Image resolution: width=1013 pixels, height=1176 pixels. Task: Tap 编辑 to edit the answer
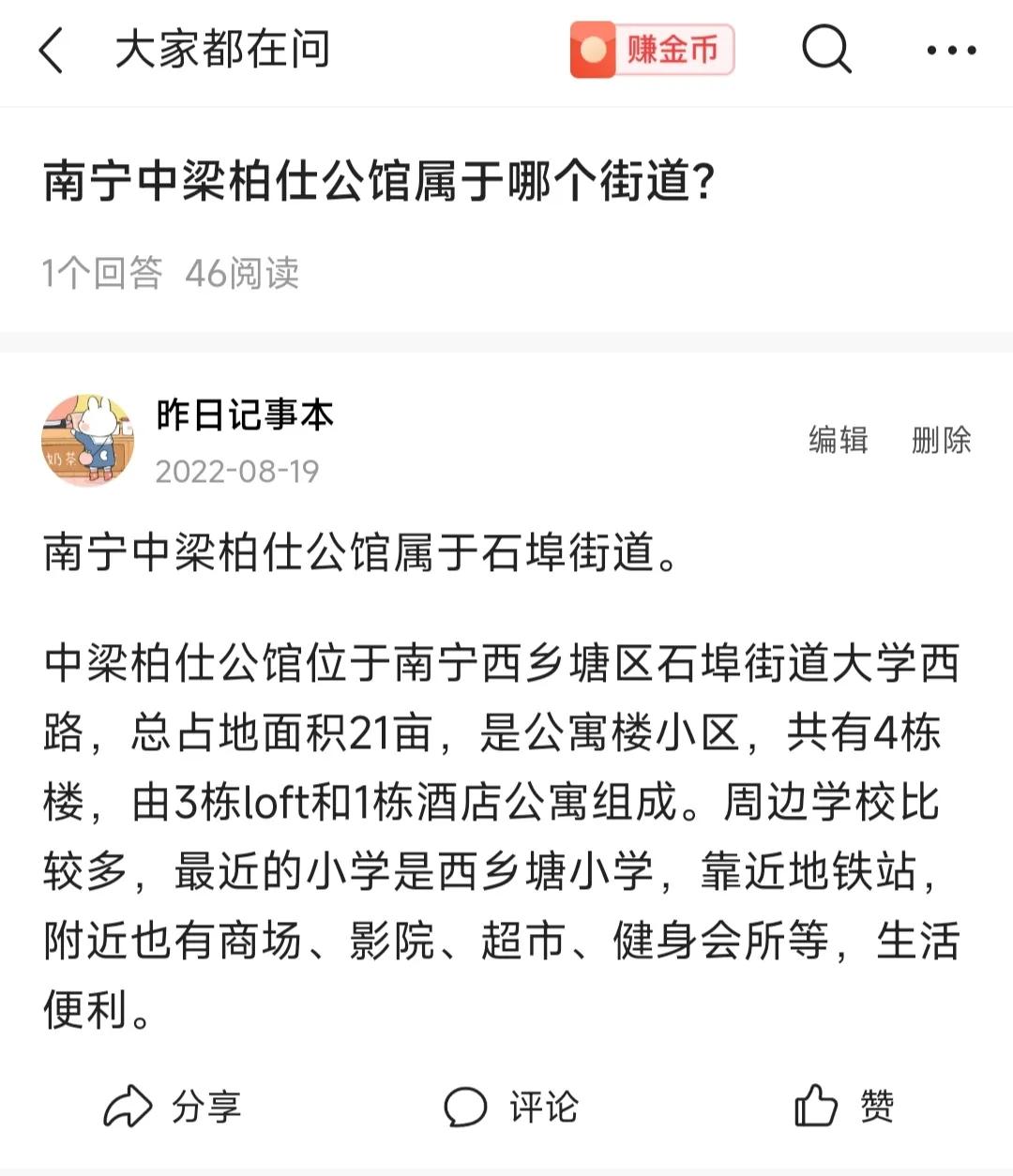(836, 441)
